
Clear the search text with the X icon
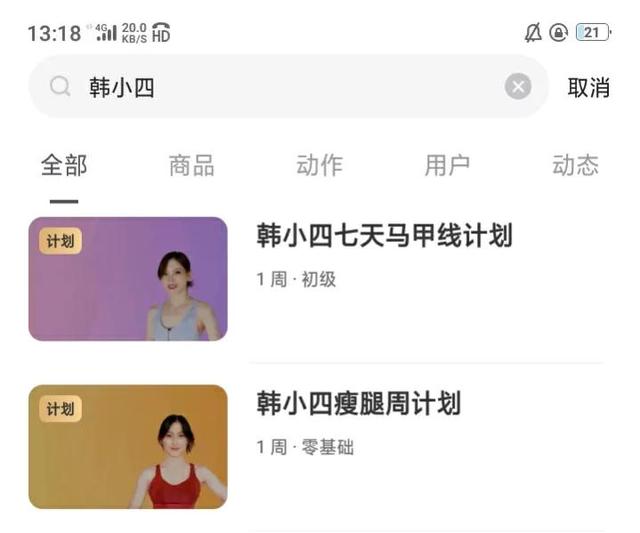point(518,87)
